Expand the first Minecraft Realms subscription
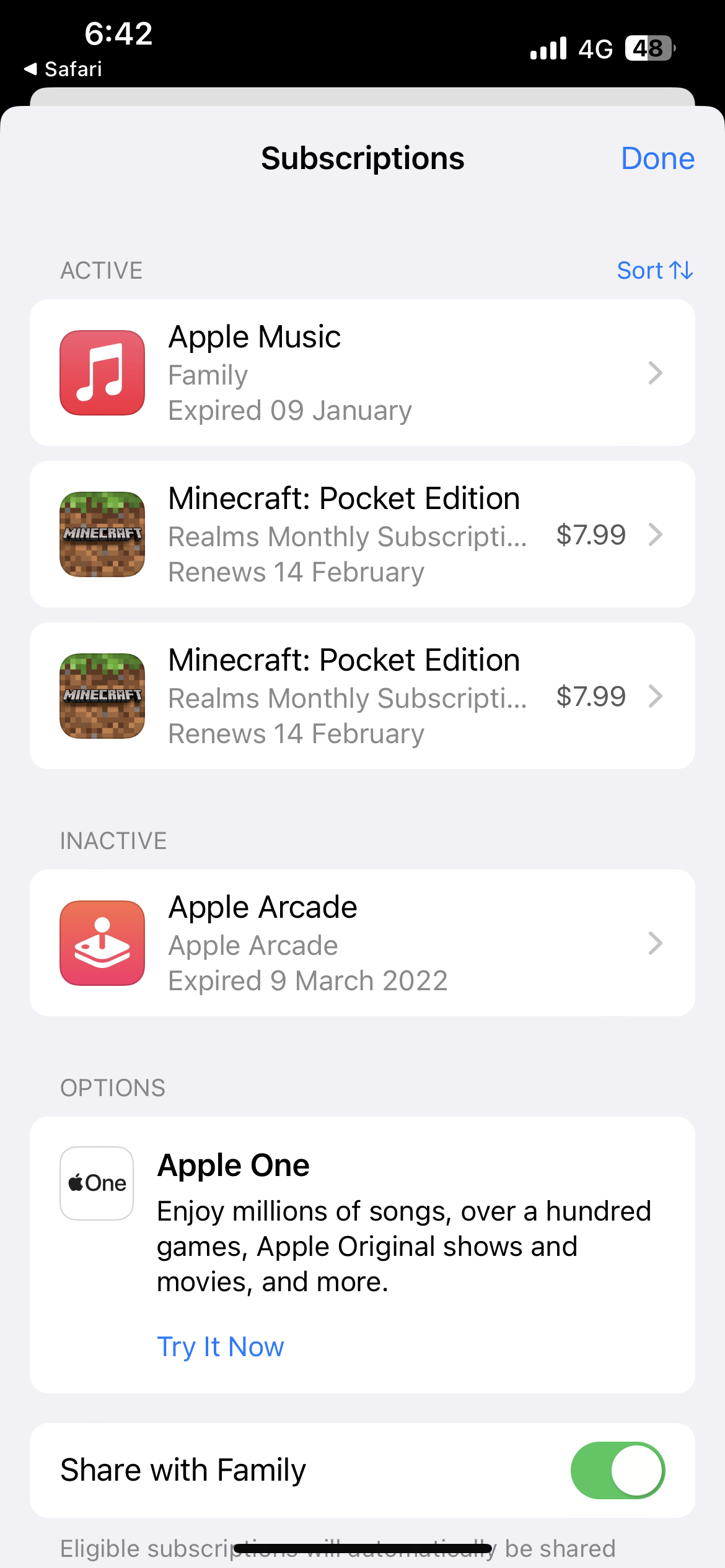Screen dimensions: 725x1568 (656, 534)
